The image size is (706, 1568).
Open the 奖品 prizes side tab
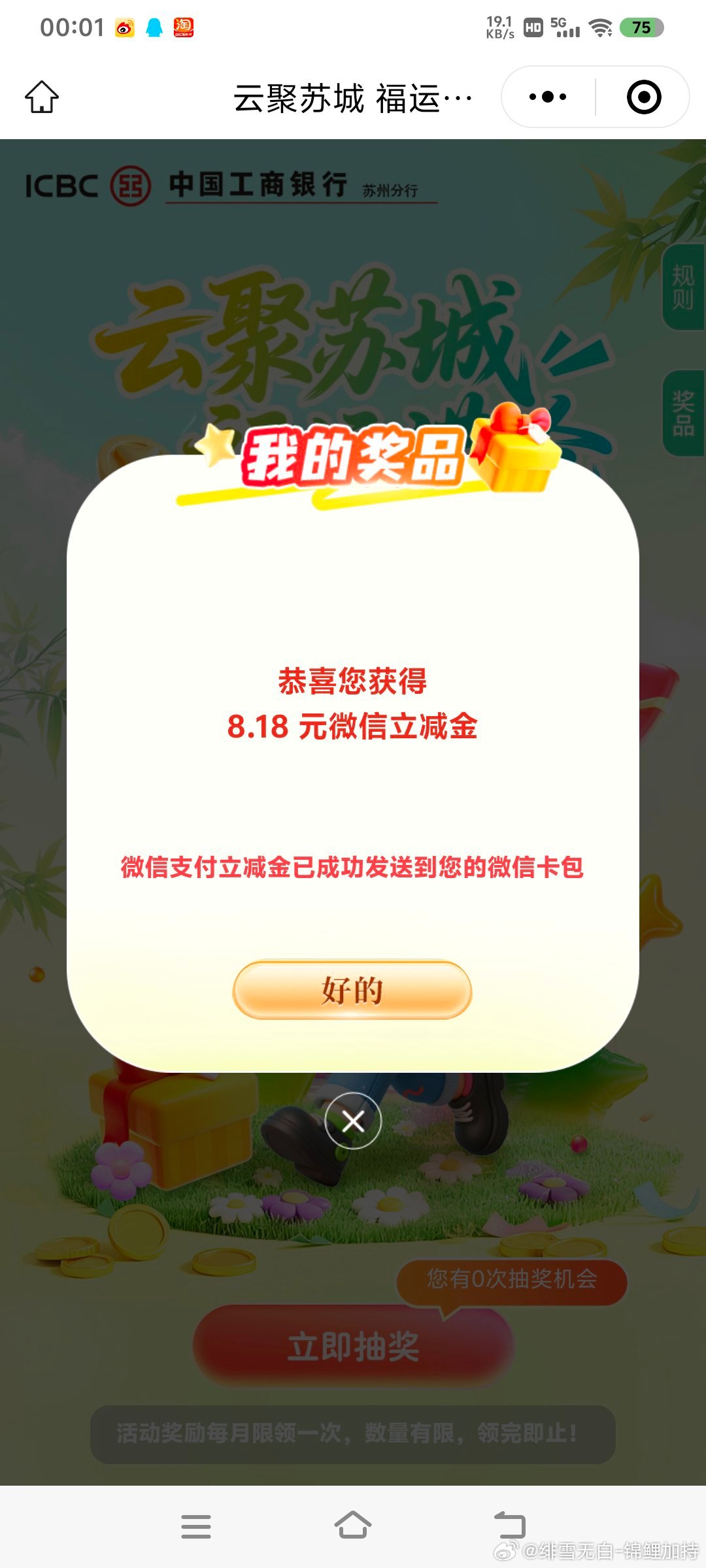[x=683, y=413]
